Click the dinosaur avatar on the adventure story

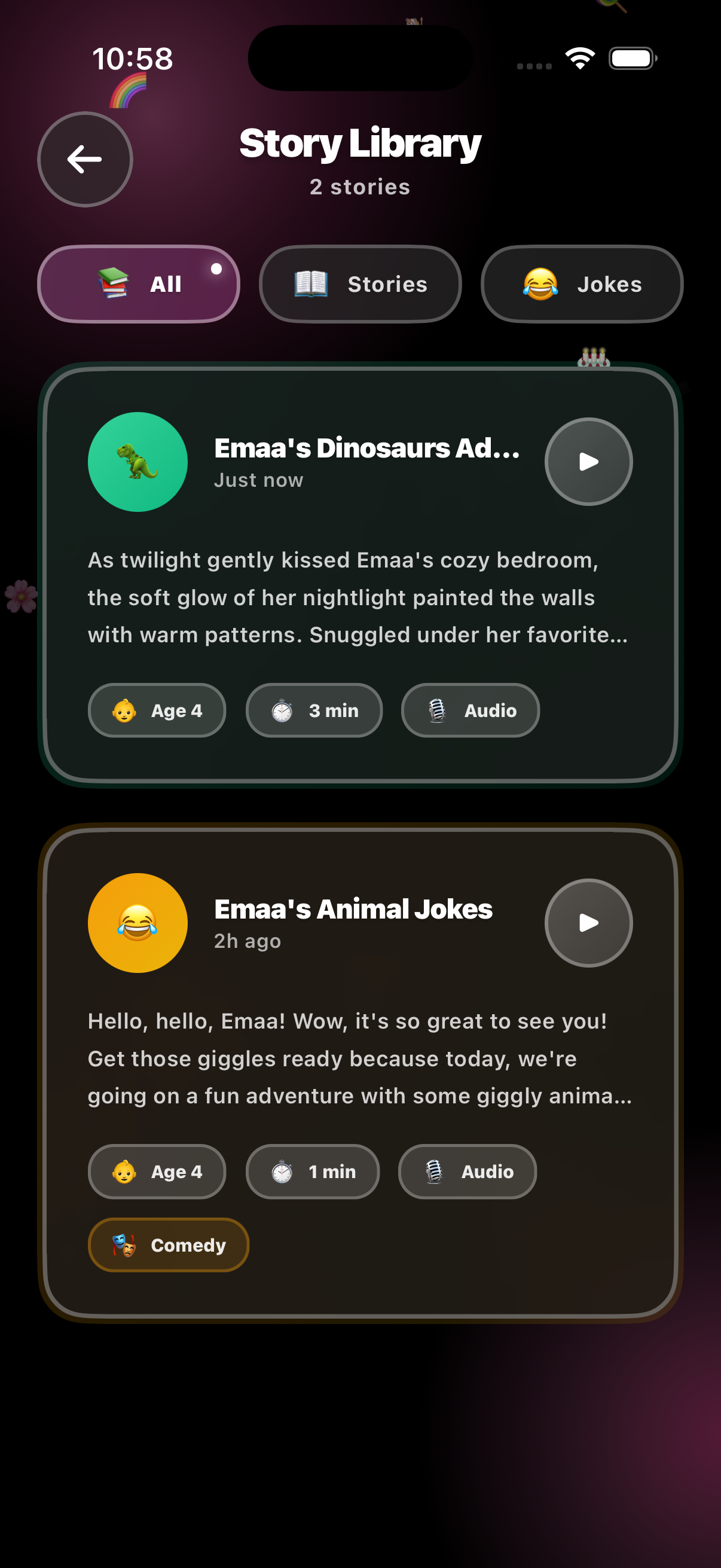138,463
